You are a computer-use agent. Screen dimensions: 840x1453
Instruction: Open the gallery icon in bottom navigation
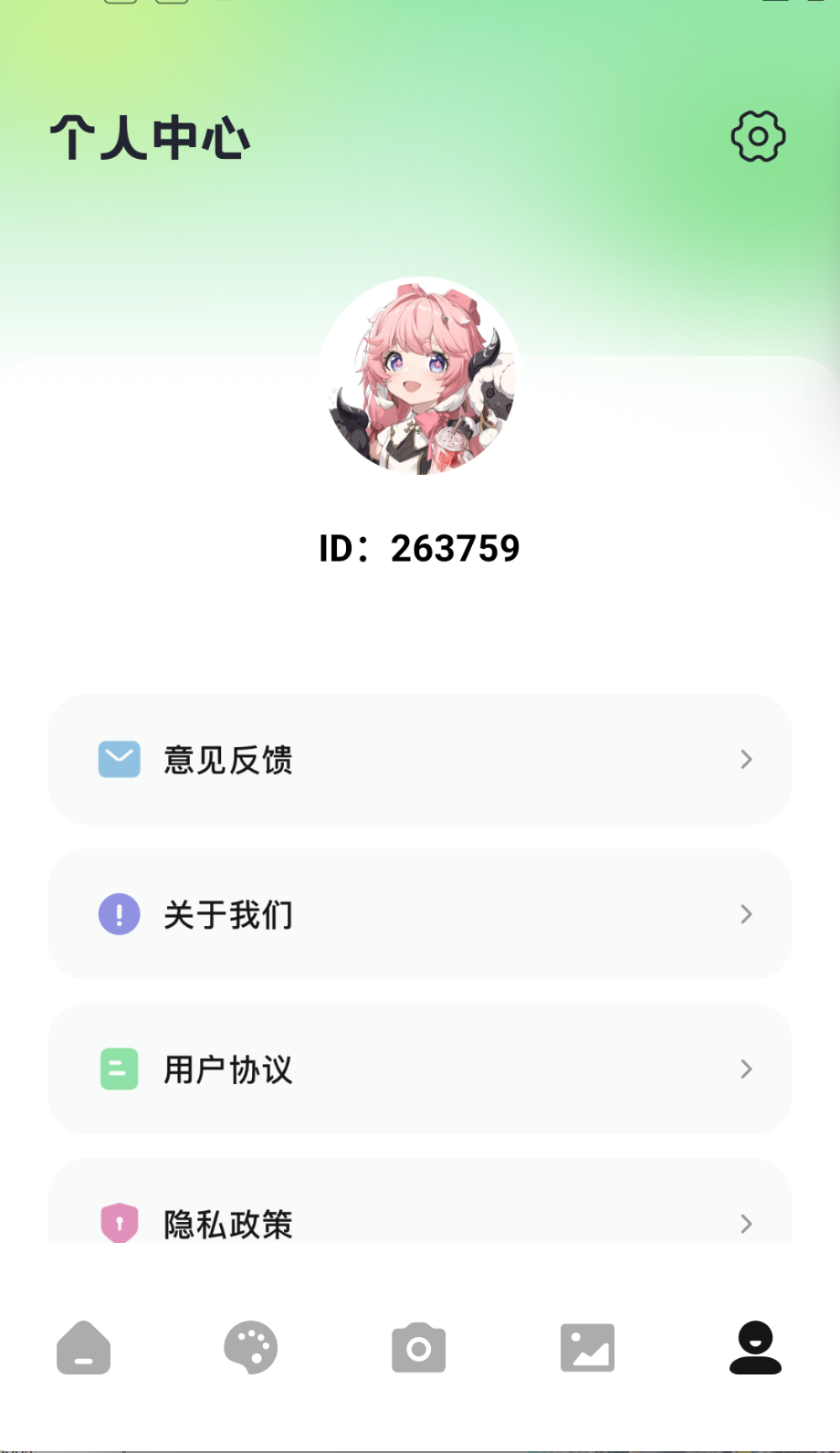pos(587,1347)
